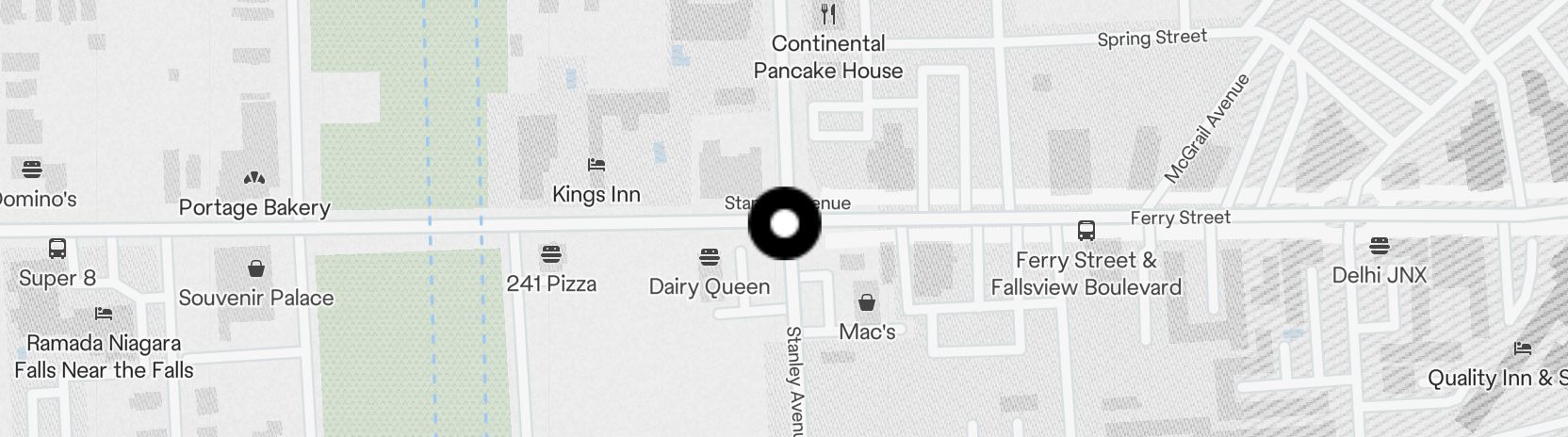Open the Dairy Queen place marker

coord(709,257)
